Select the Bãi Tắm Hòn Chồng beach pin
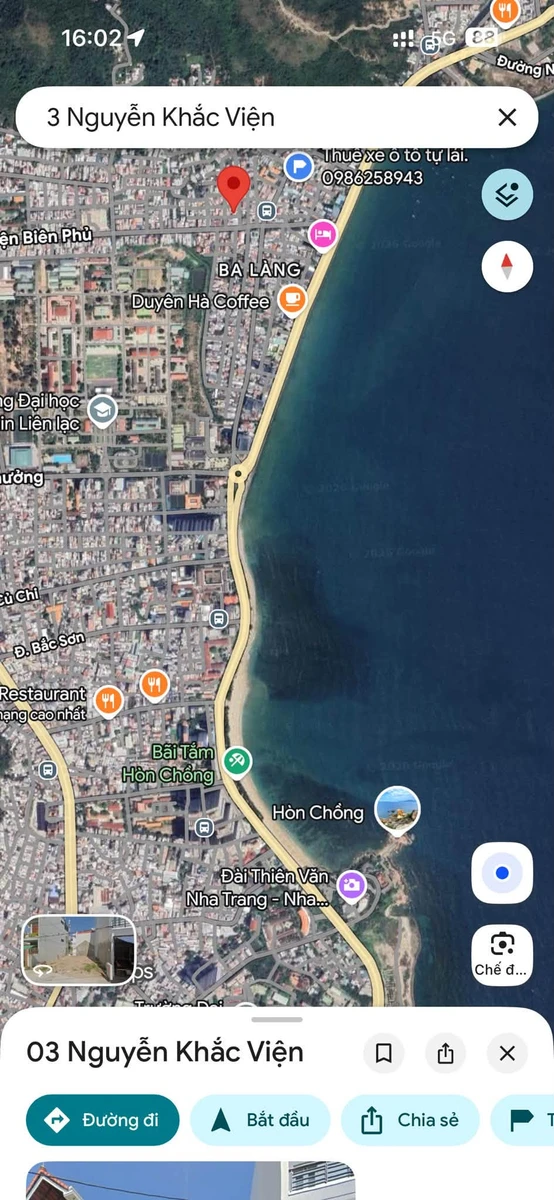Viewport: 554px width, 1200px height. tap(236, 762)
